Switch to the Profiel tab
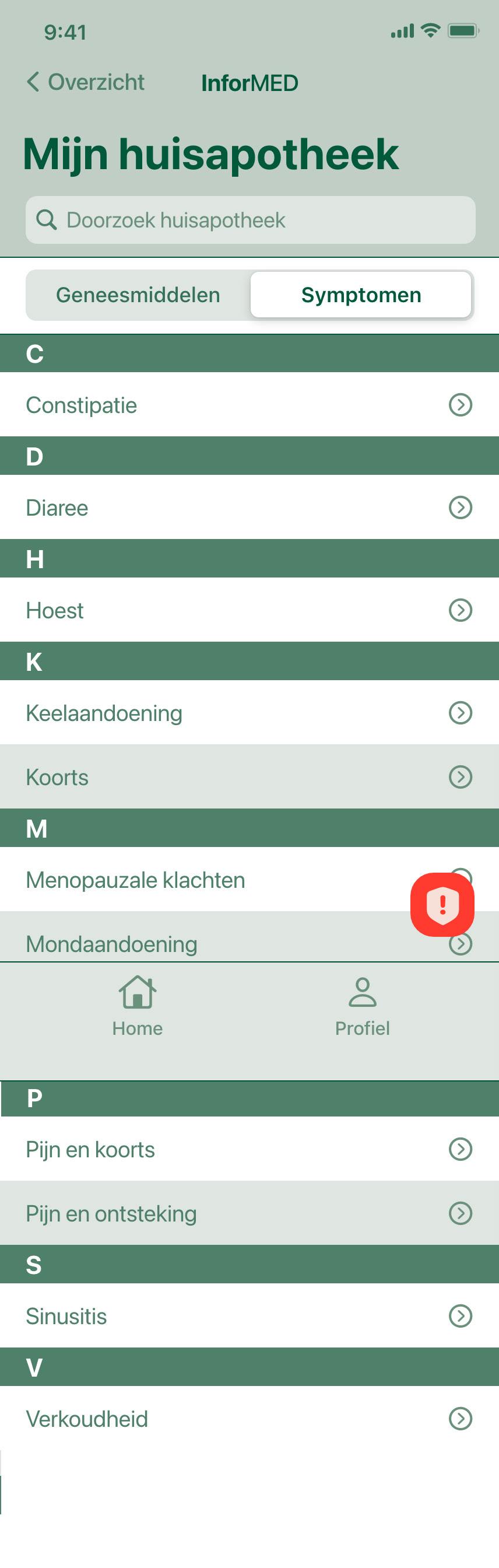The image size is (499, 1568). tap(362, 1007)
